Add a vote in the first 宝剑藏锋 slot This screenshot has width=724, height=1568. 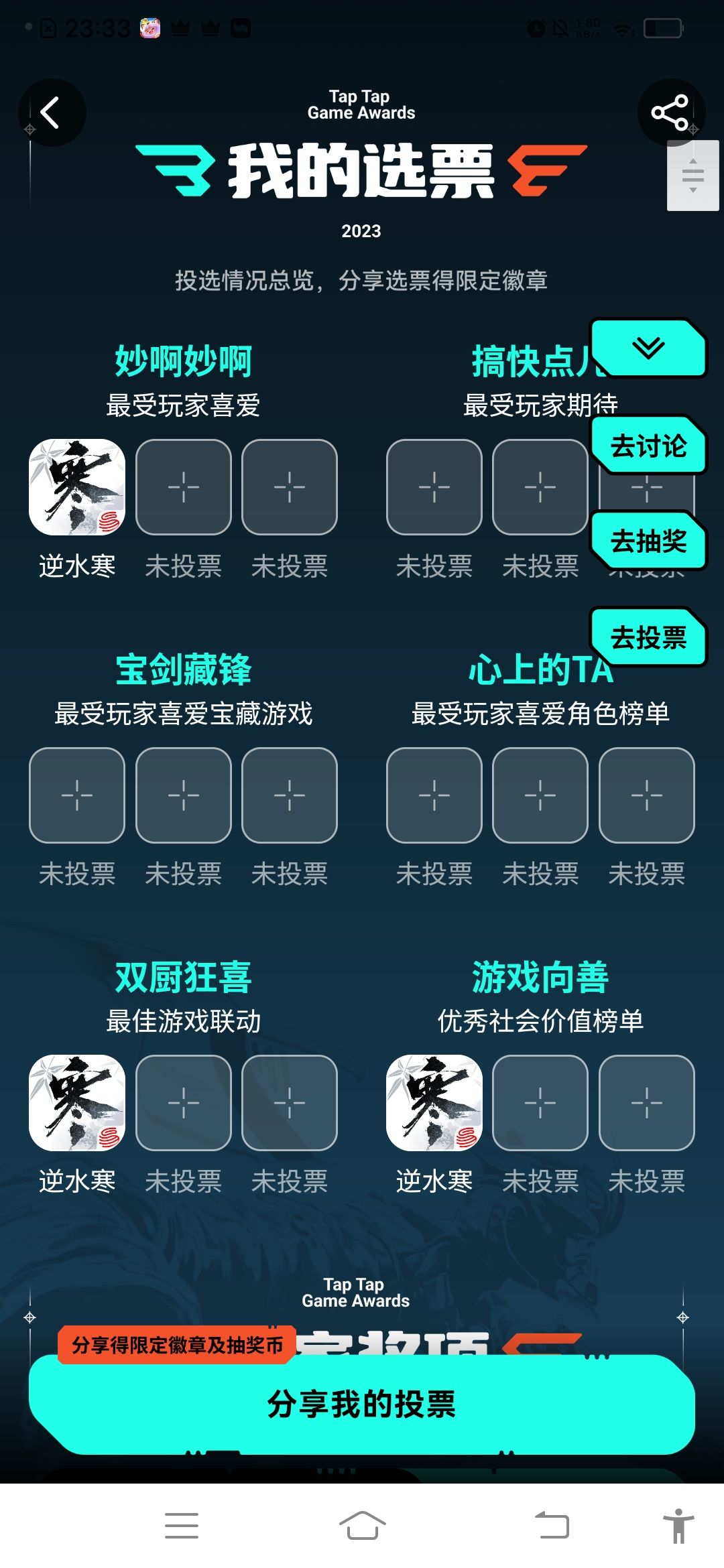click(77, 795)
